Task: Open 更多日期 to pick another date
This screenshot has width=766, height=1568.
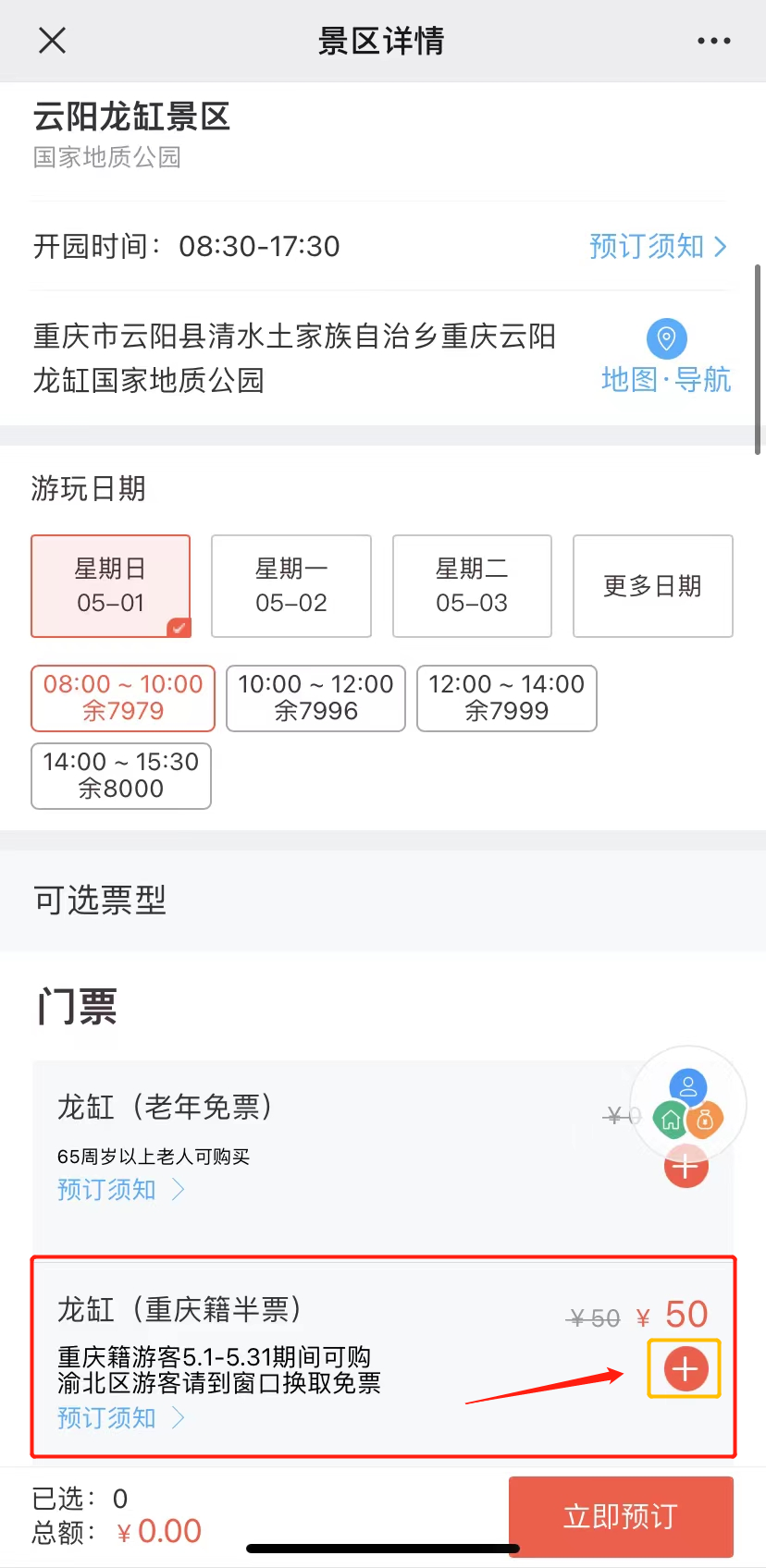Action: click(653, 586)
